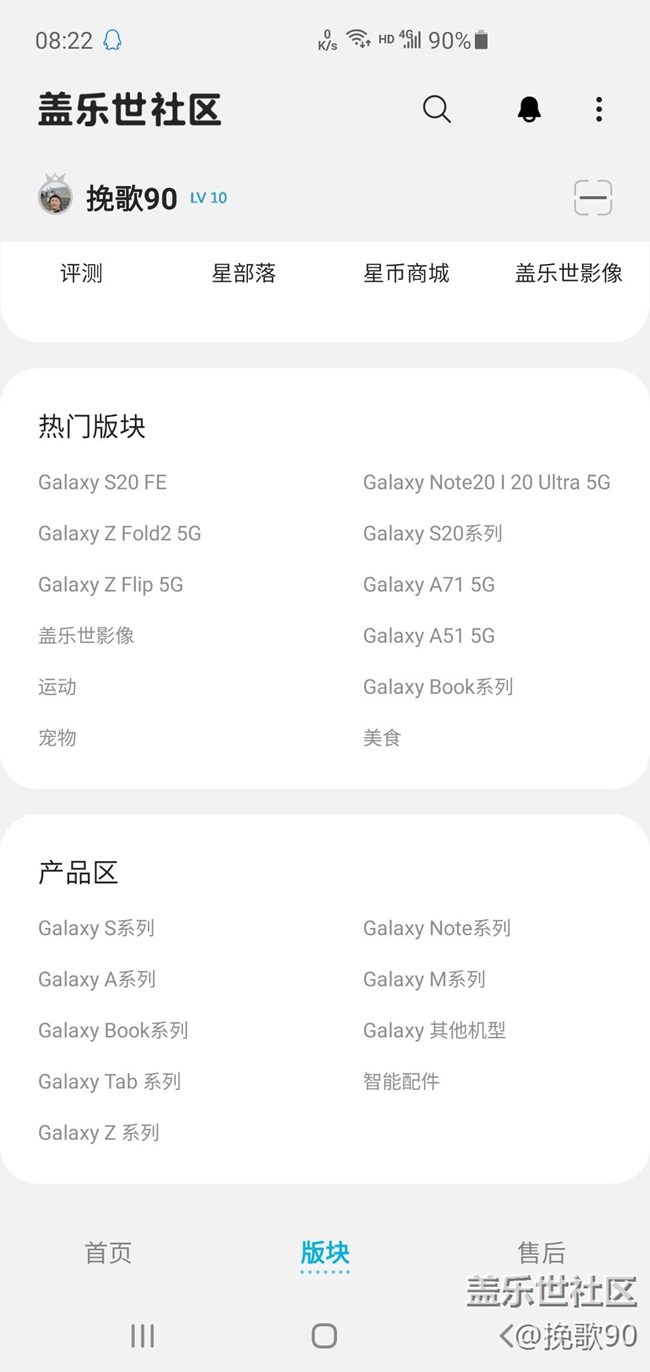650x1372 pixels.
Task: Open the three-dot overflow menu
Action: 598,109
